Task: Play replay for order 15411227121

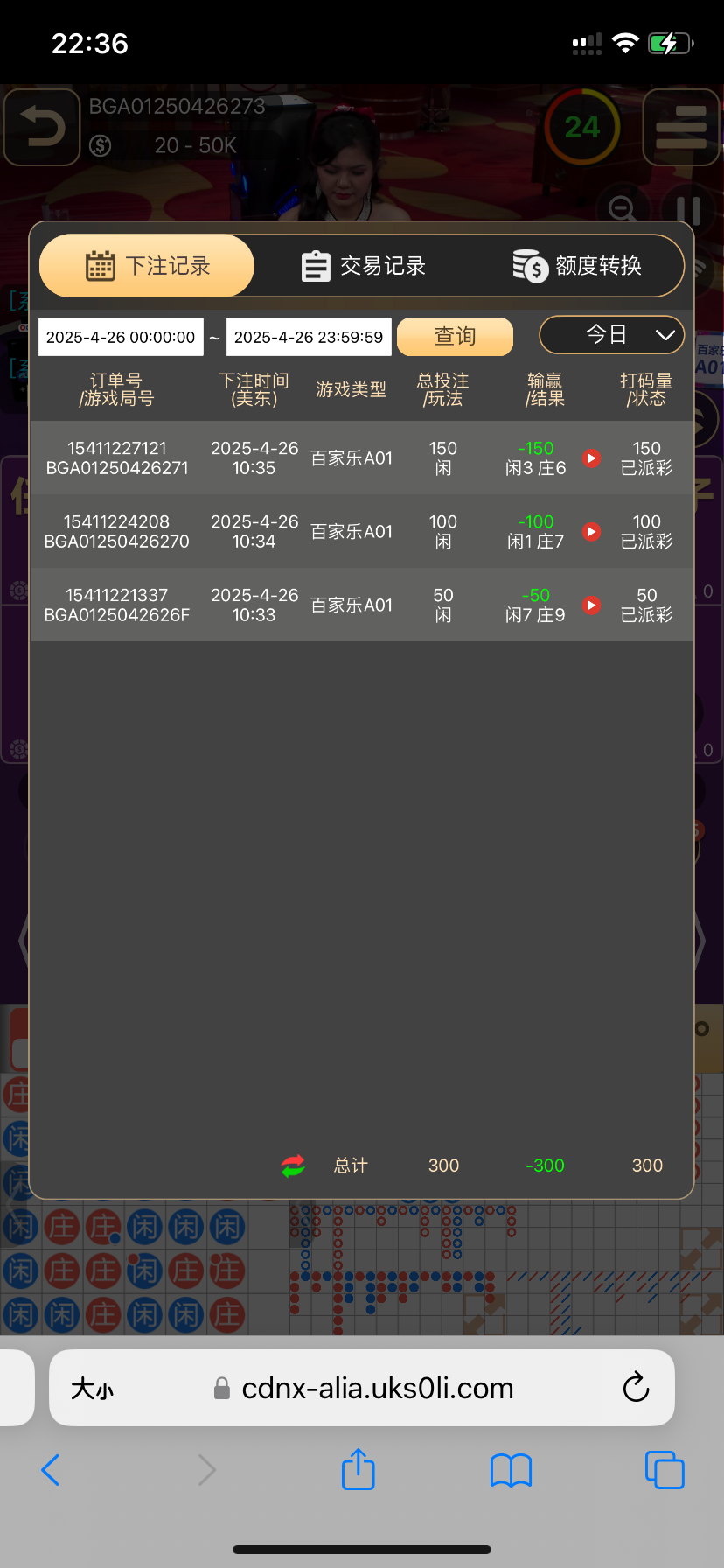Action: (x=592, y=458)
